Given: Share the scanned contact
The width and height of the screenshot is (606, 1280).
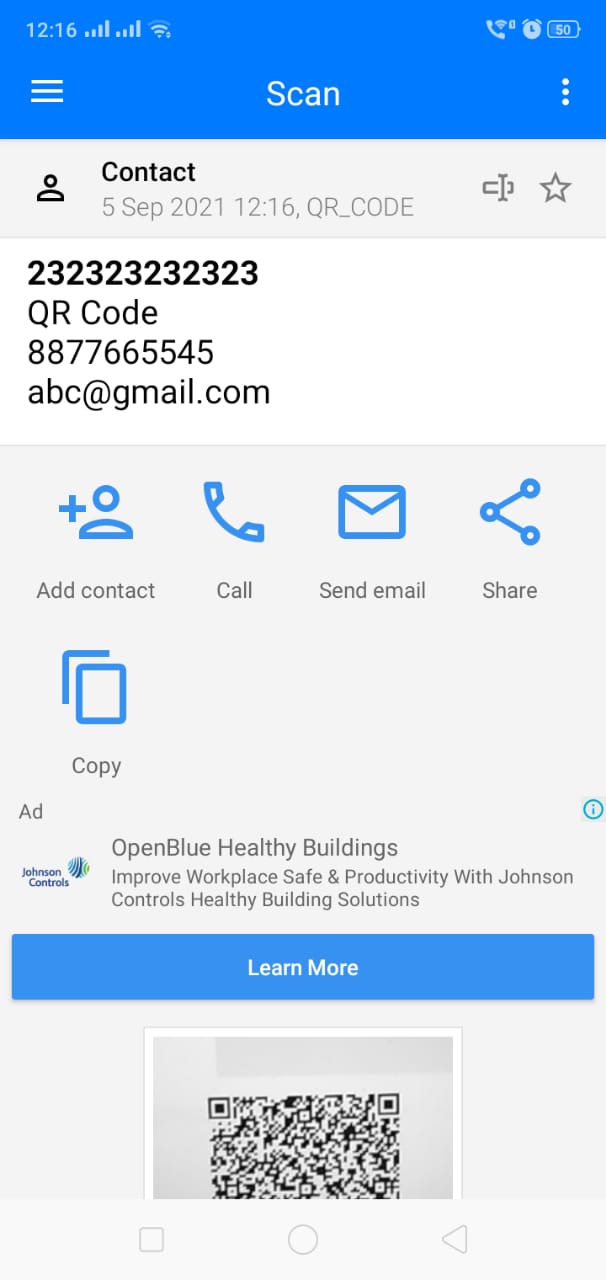Looking at the screenshot, I should [x=510, y=540].
